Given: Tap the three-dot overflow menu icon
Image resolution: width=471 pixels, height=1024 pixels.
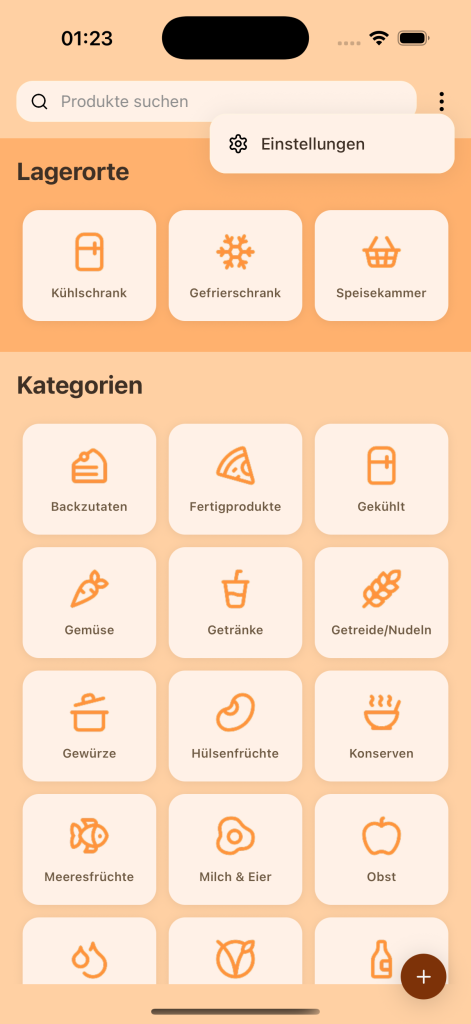Looking at the screenshot, I should 442,101.
